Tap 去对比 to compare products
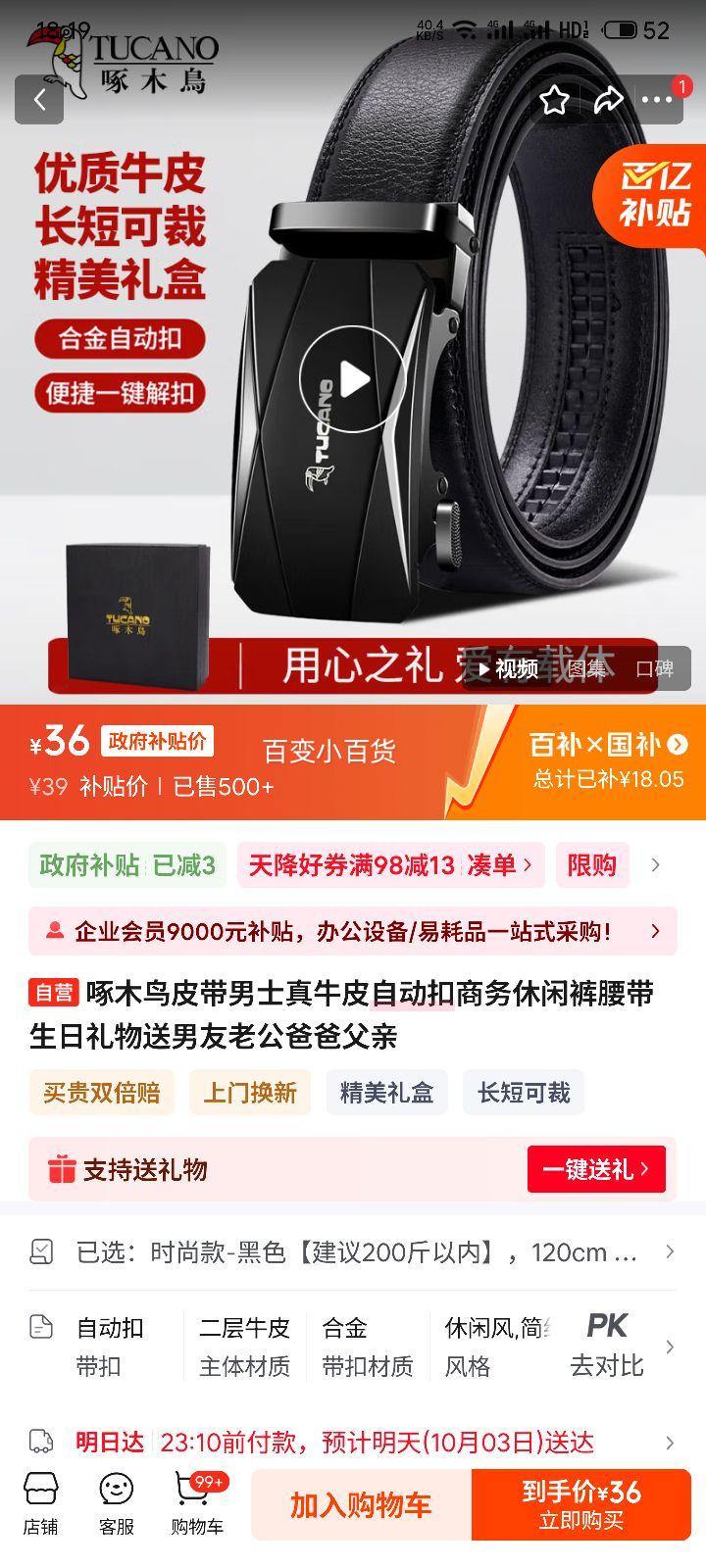The height and width of the screenshot is (1568, 706). point(607,1347)
